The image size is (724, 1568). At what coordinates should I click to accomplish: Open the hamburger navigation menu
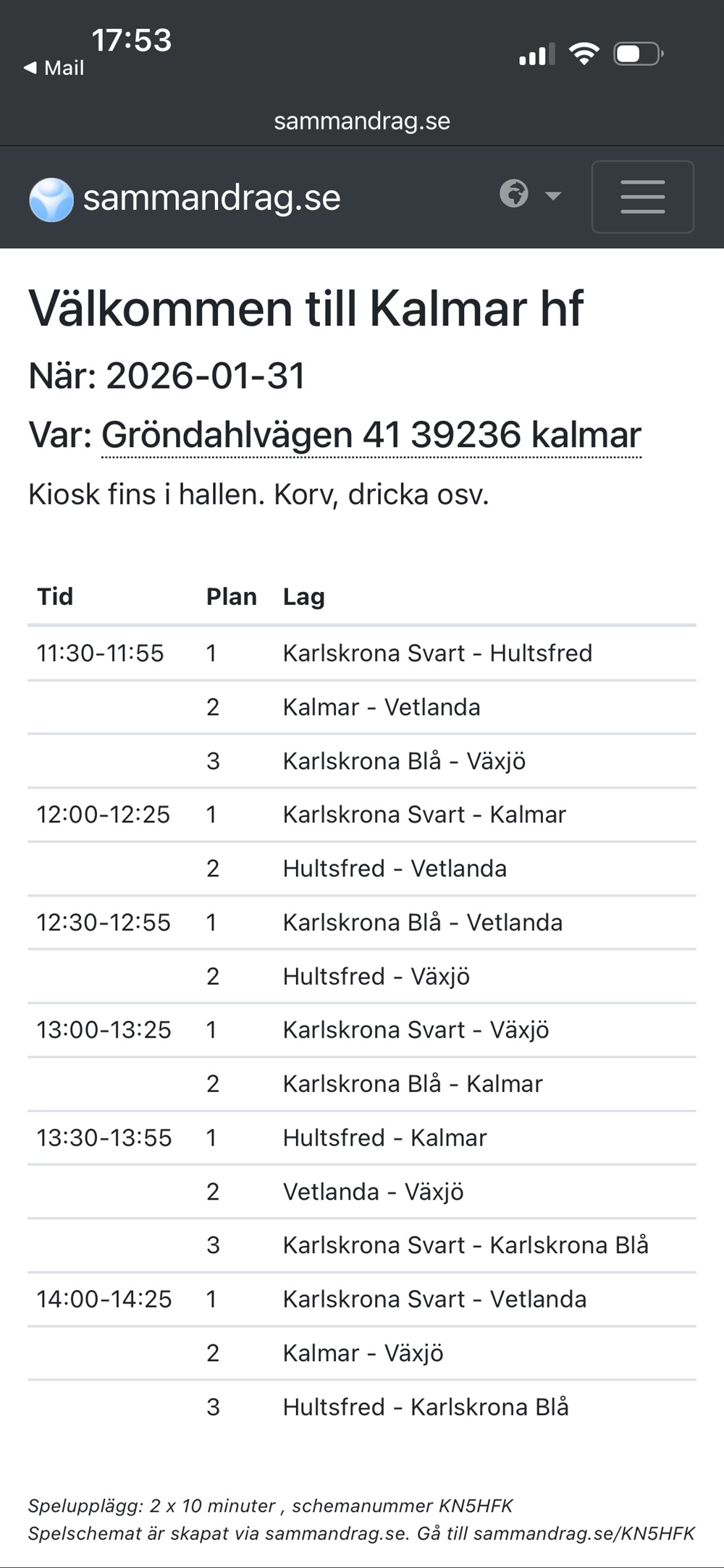(642, 197)
